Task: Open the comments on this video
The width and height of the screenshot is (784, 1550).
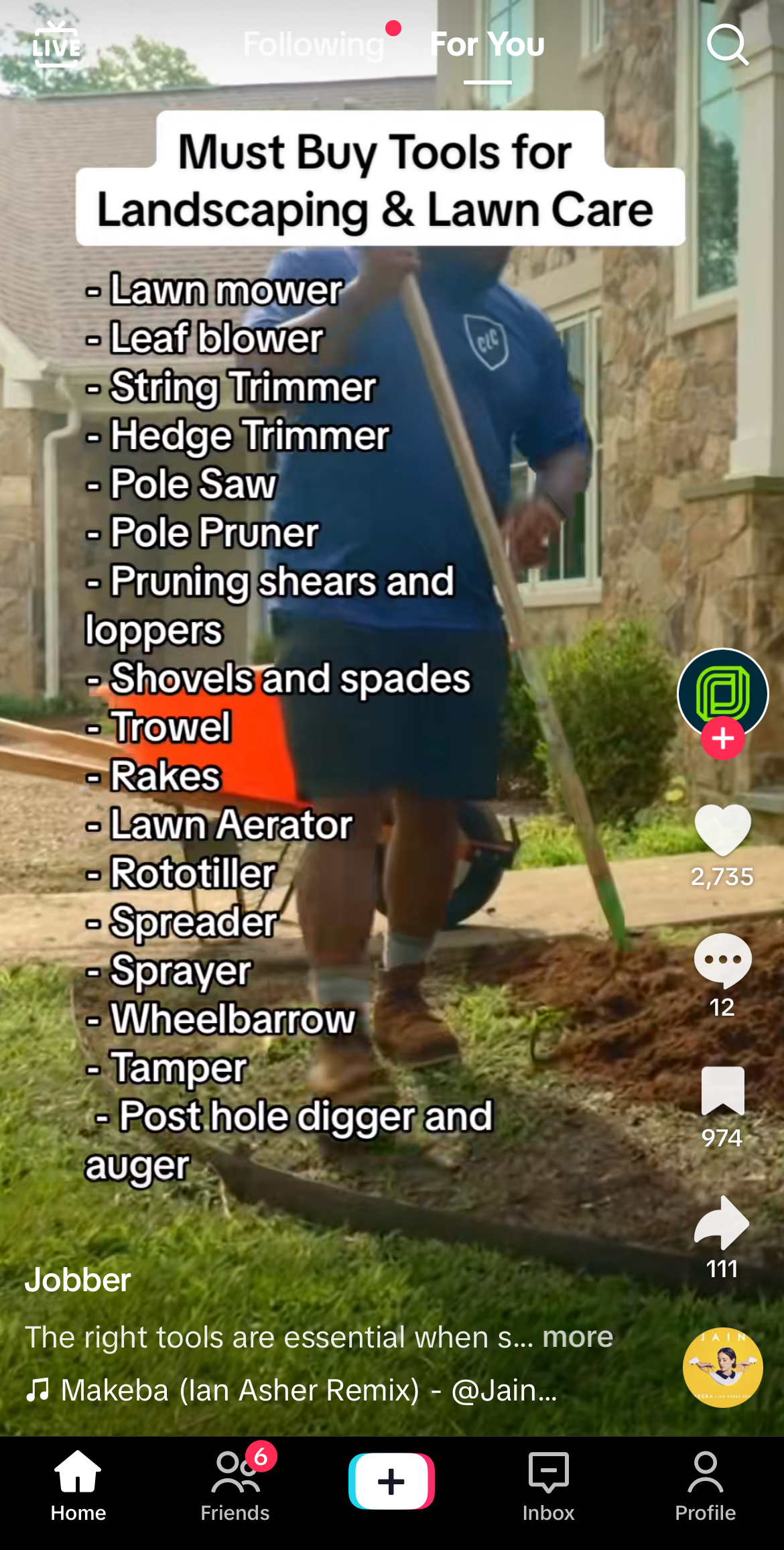Action: (722, 960)
